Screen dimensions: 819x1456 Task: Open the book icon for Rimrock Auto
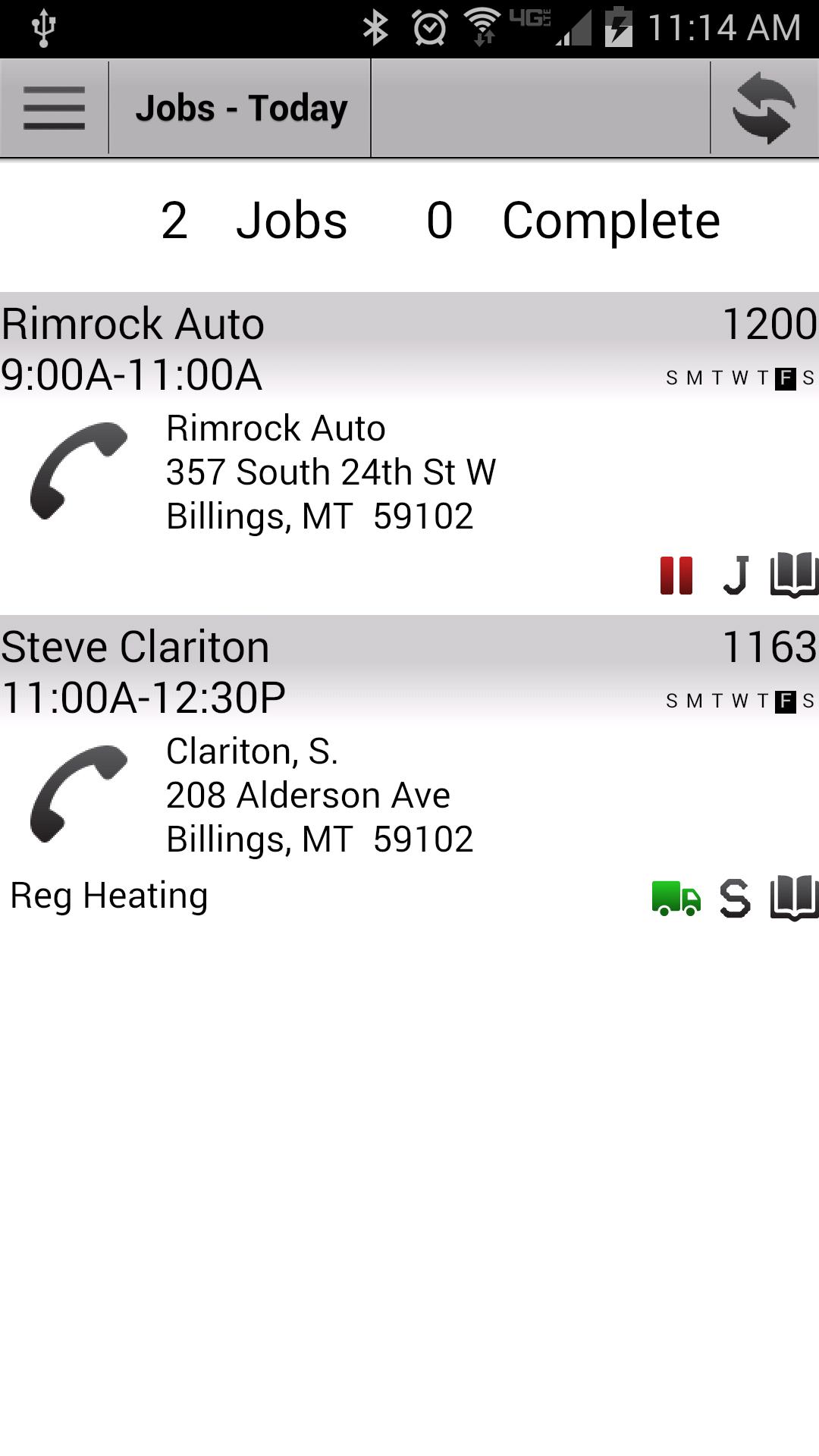[794, 575]
